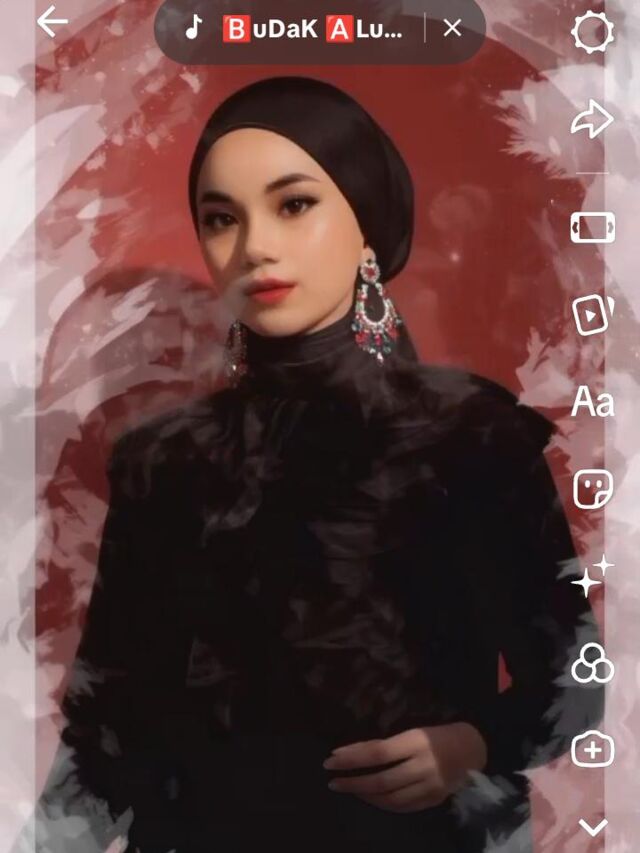Tap the add media plus icon

click(x=592, y=749)
